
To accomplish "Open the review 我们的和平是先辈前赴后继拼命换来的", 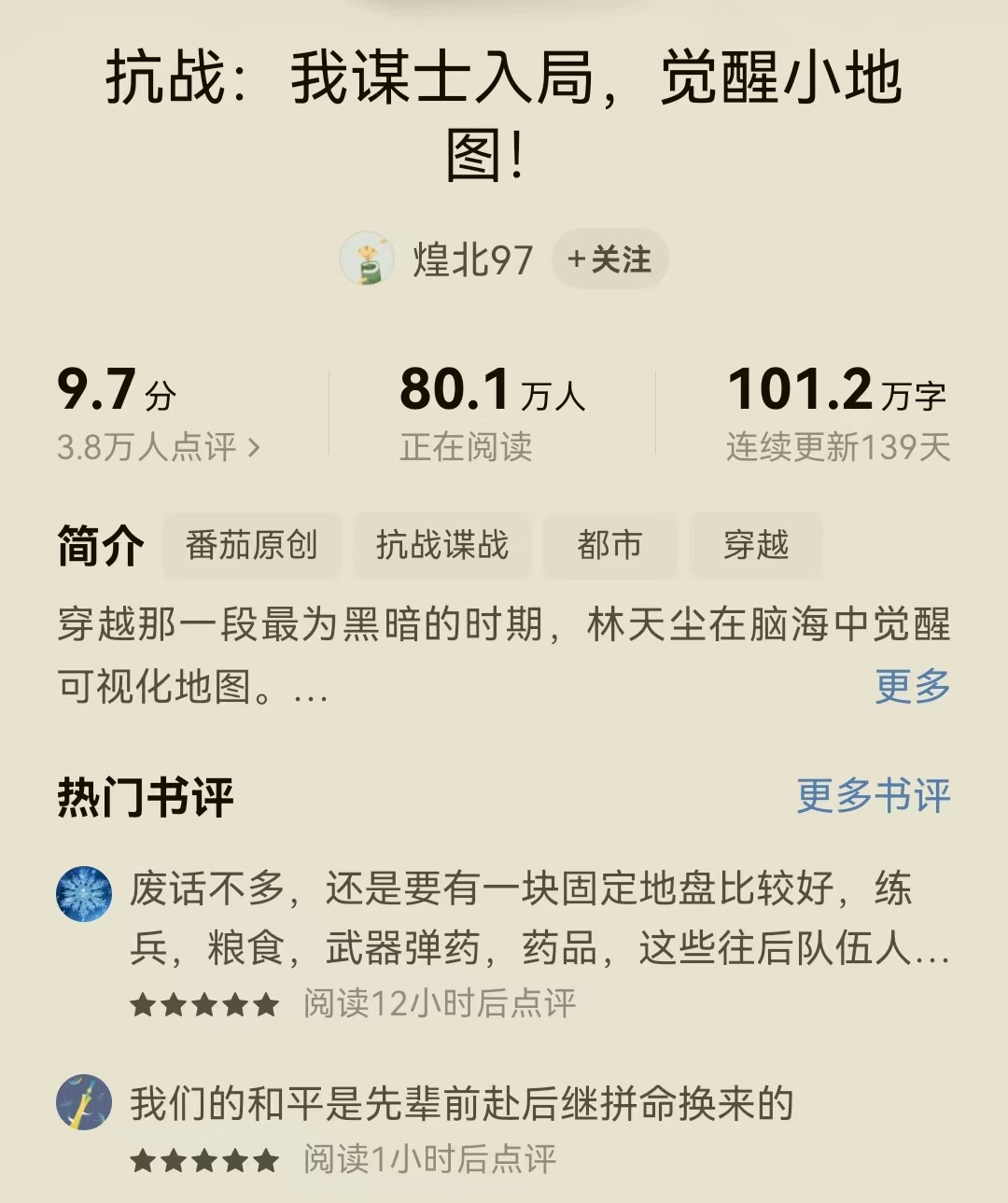I will click(461, 1104).
